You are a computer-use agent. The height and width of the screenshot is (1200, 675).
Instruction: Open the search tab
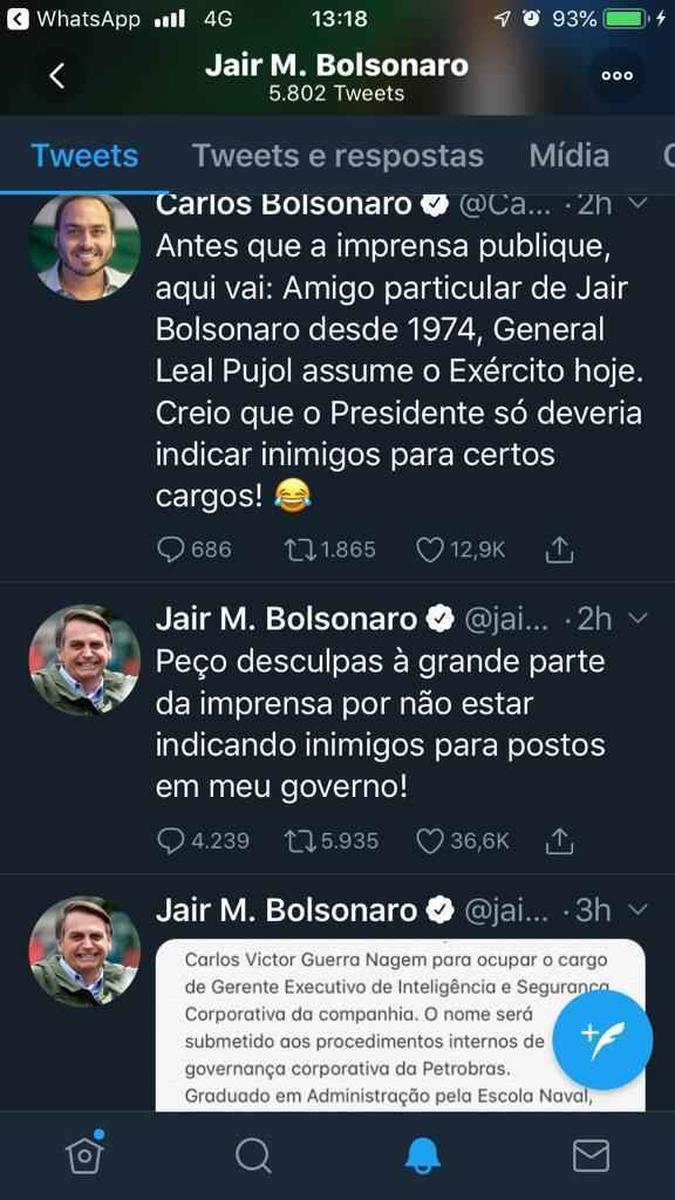click(x=253, y=1156)
